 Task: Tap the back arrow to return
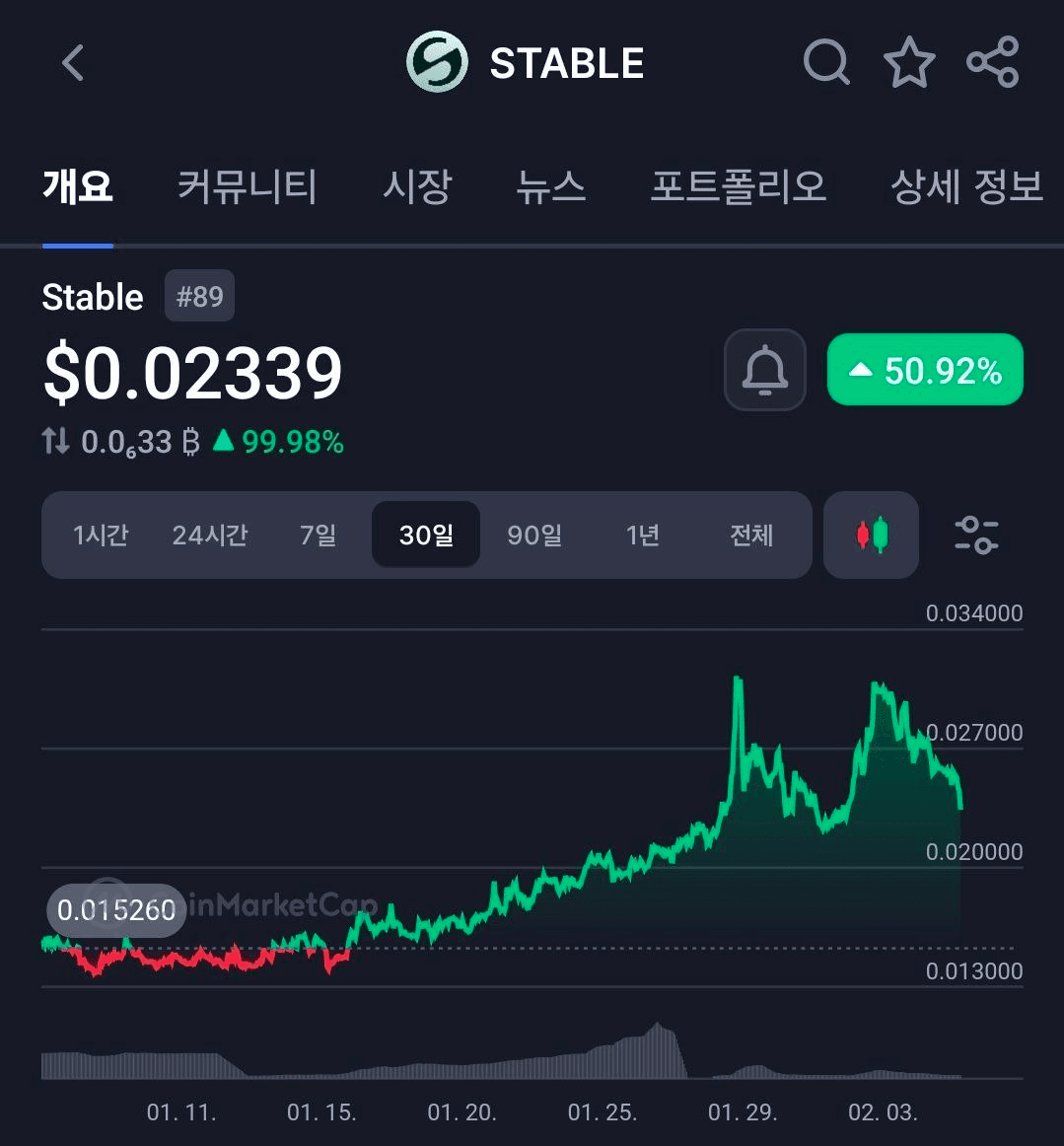point(71,61)
